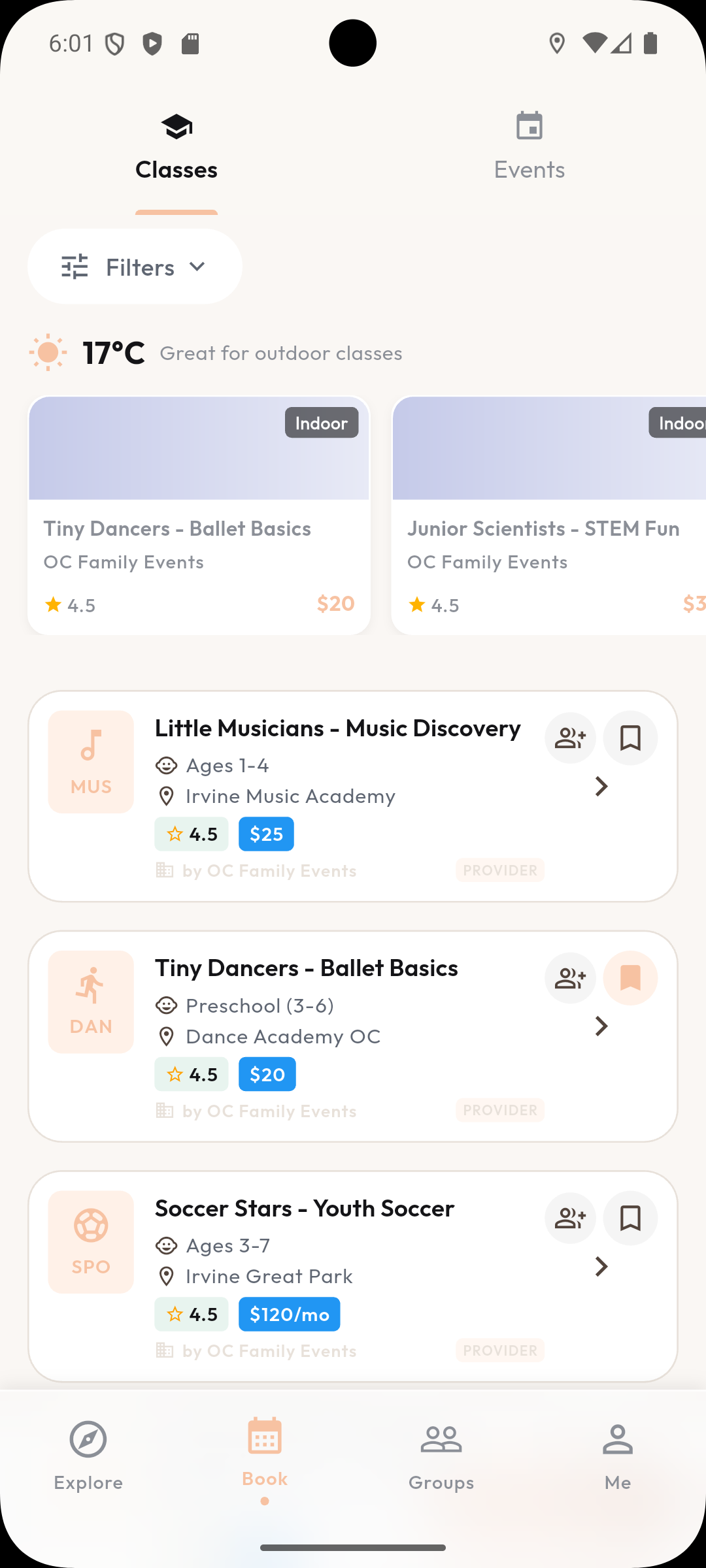This screenshot has height=1568, width=706.
Task: Open the featured Tiny Dancers indoor card
Action: point(199,515)
